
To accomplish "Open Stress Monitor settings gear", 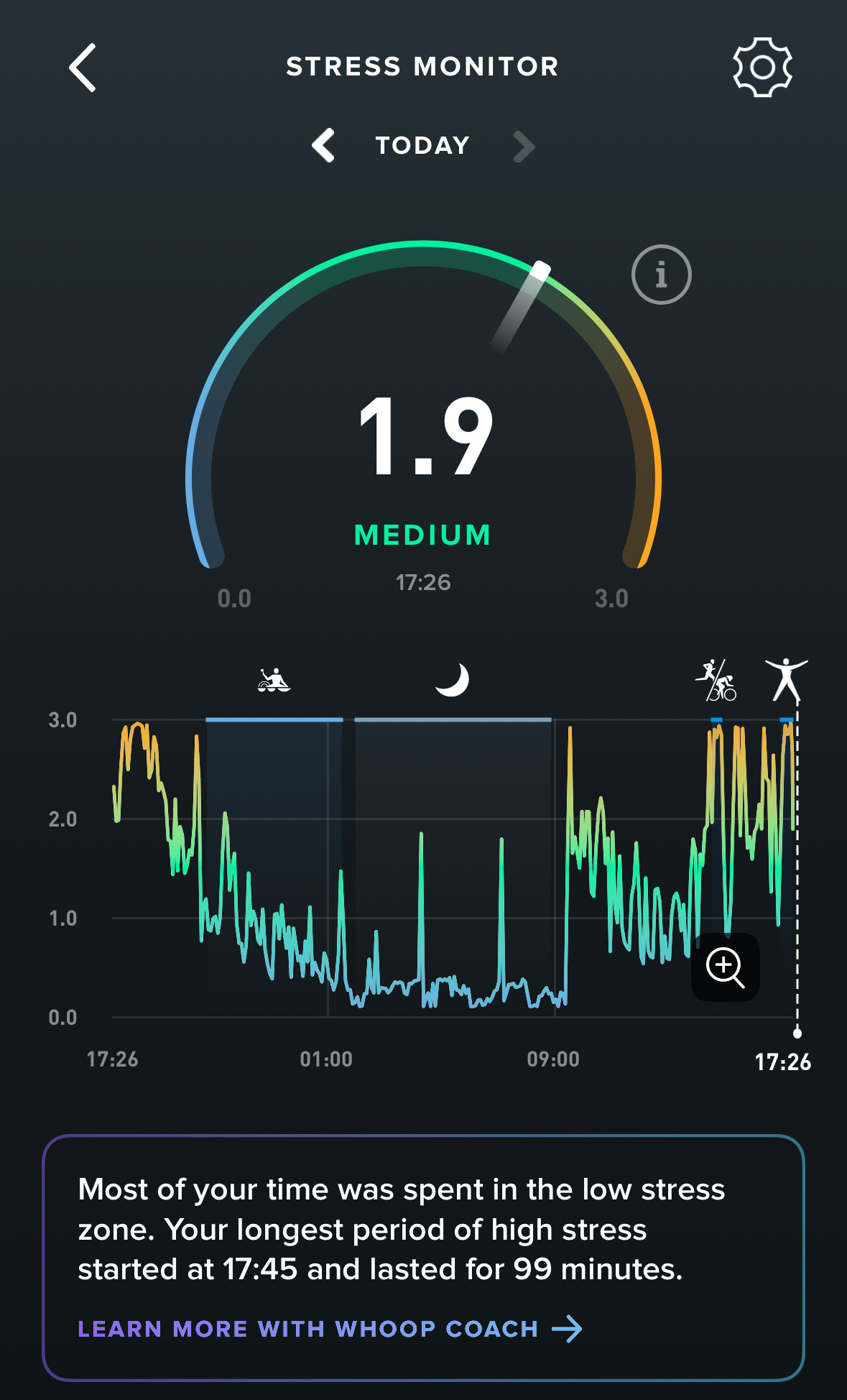I will pos(762,68).
